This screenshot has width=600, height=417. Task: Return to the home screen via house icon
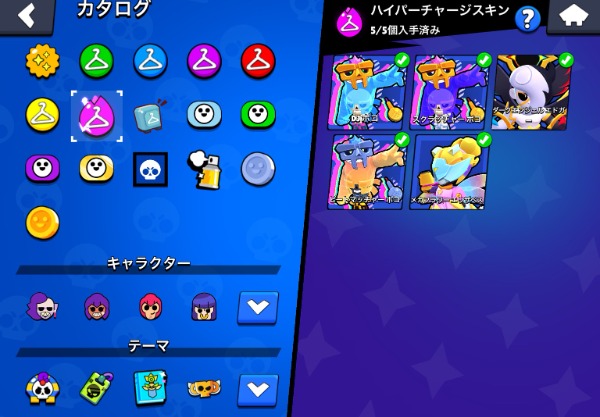tap(573, 16)
